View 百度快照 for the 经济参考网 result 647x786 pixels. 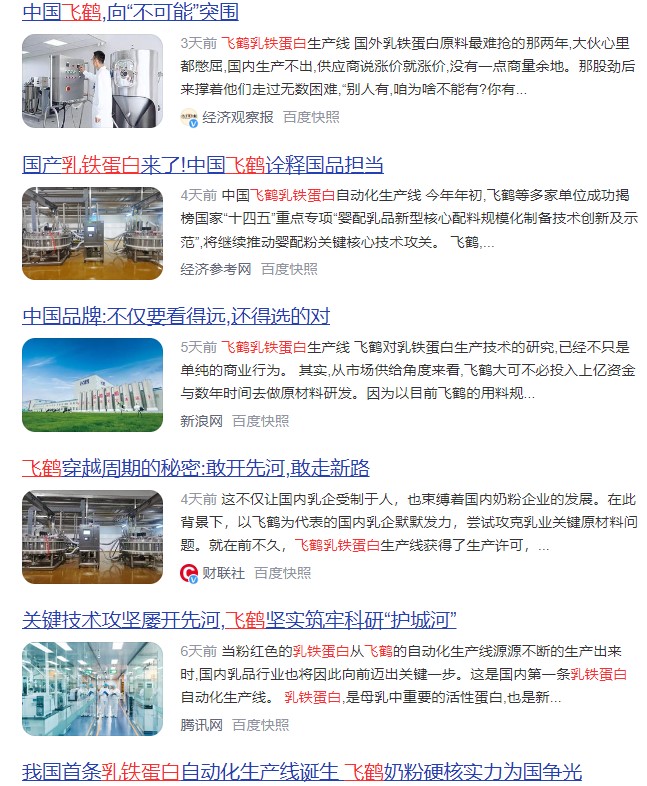(289, 269)
